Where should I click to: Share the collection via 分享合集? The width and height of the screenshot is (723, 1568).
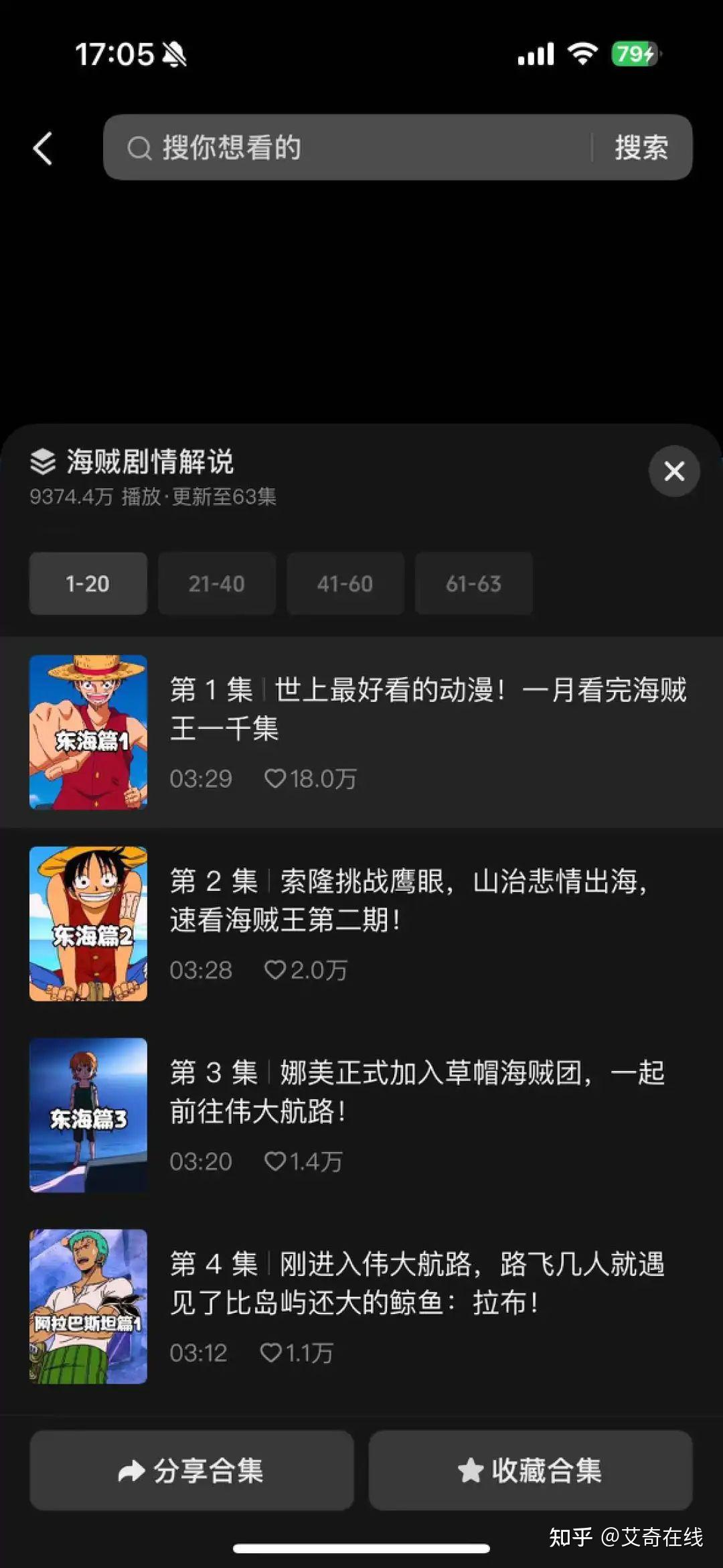tap(193, 1471)
